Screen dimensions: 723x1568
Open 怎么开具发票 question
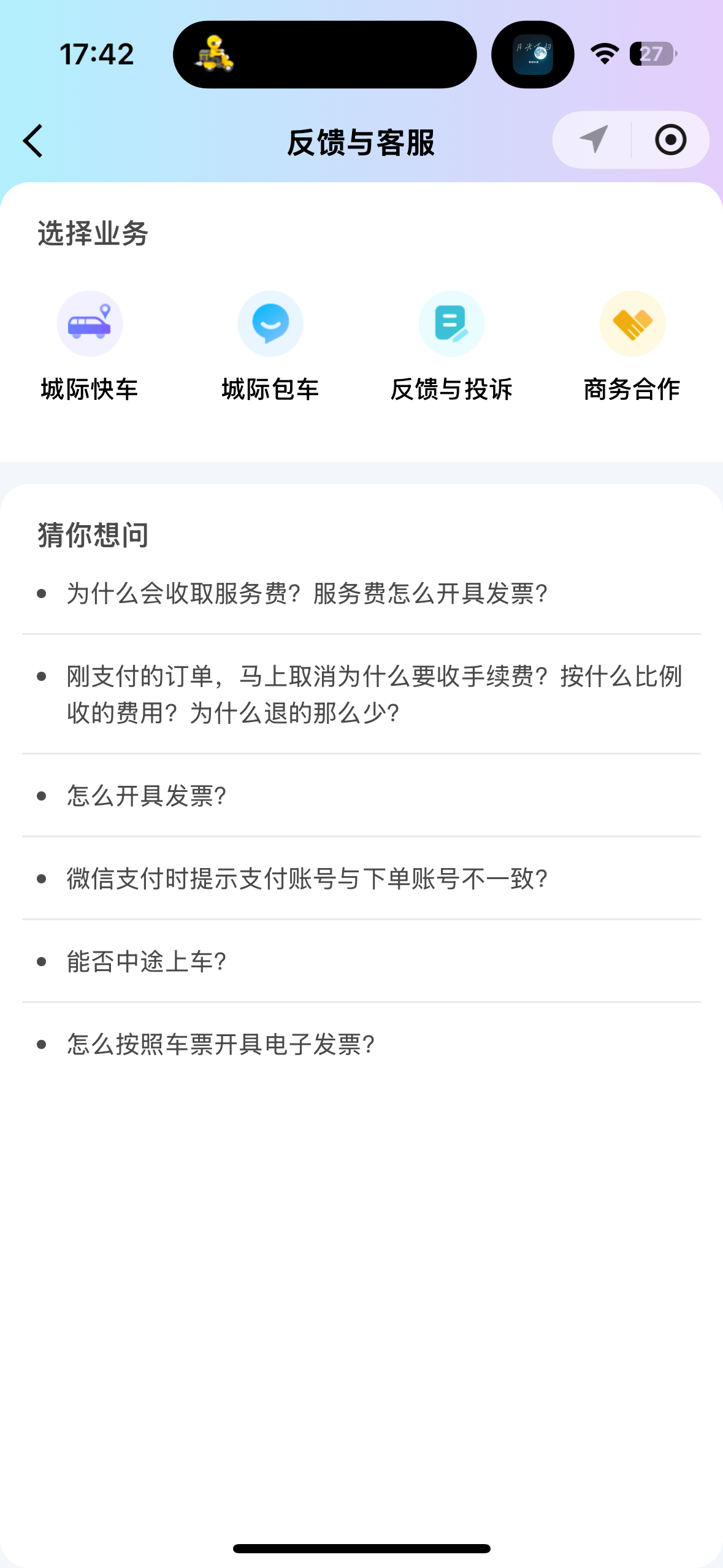pos(147,796)
